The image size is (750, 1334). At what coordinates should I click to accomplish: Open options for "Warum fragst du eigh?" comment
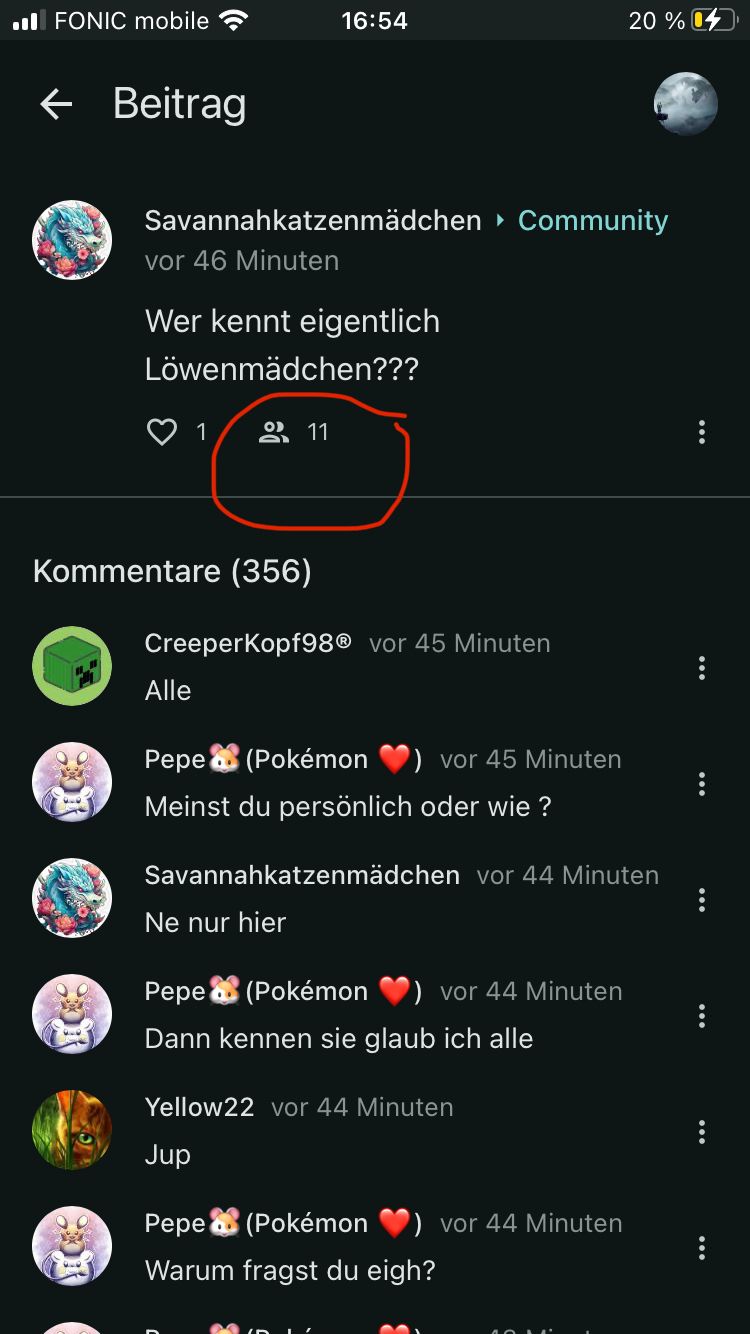pyautogui.click(x=702, y=1247)
